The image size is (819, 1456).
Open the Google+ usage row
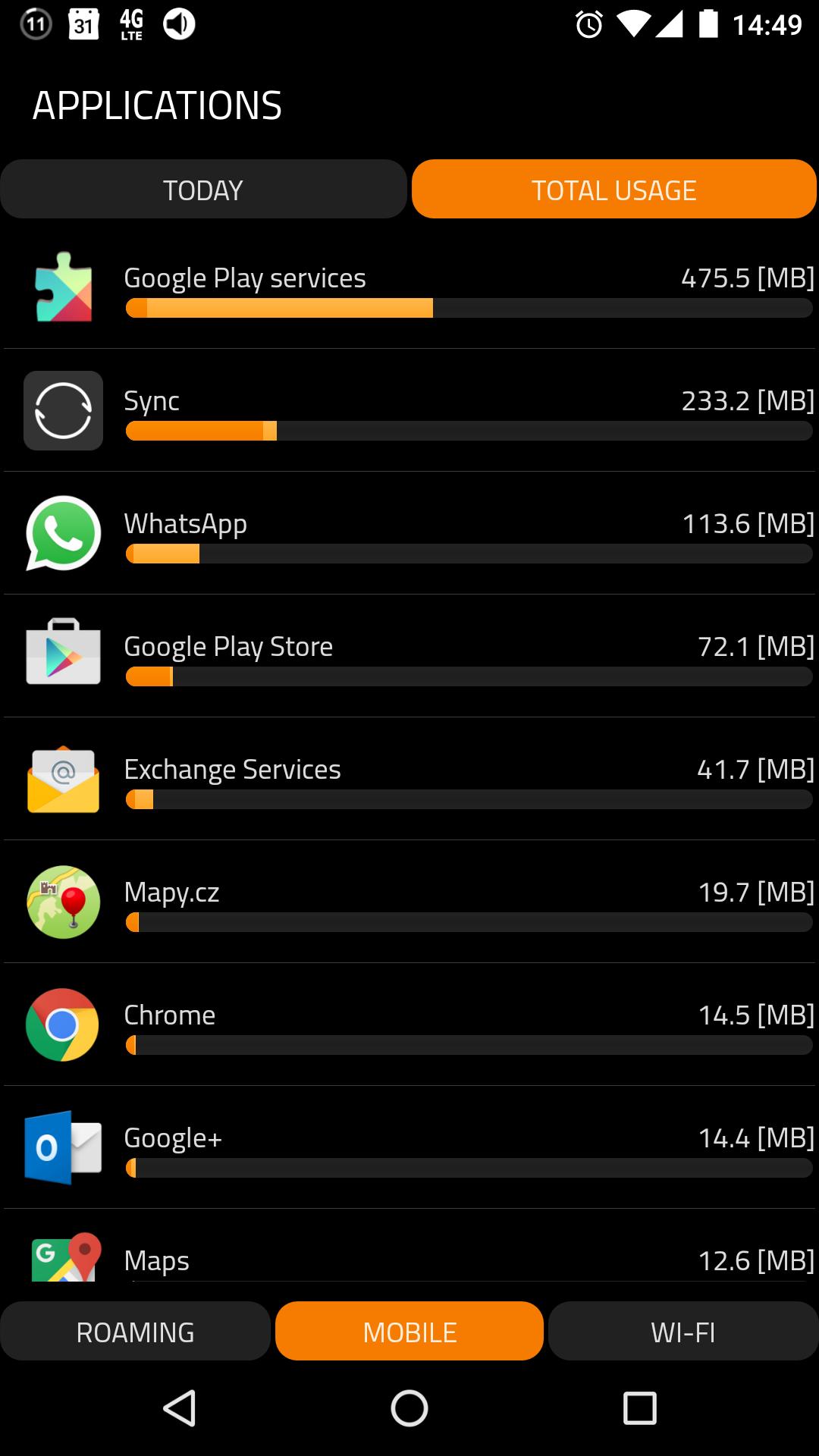click(x=409, y=1148)
